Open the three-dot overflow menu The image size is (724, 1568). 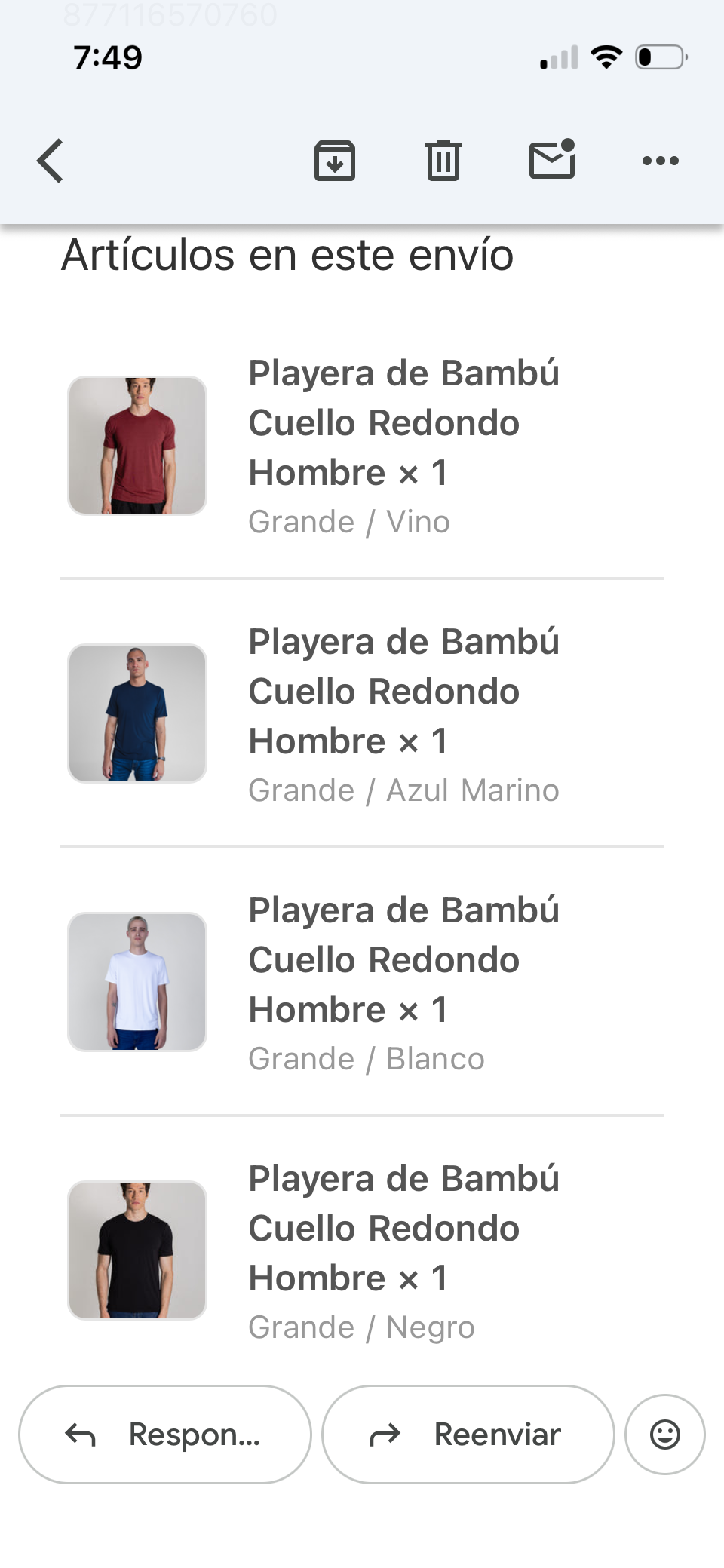tap(661, 161)
